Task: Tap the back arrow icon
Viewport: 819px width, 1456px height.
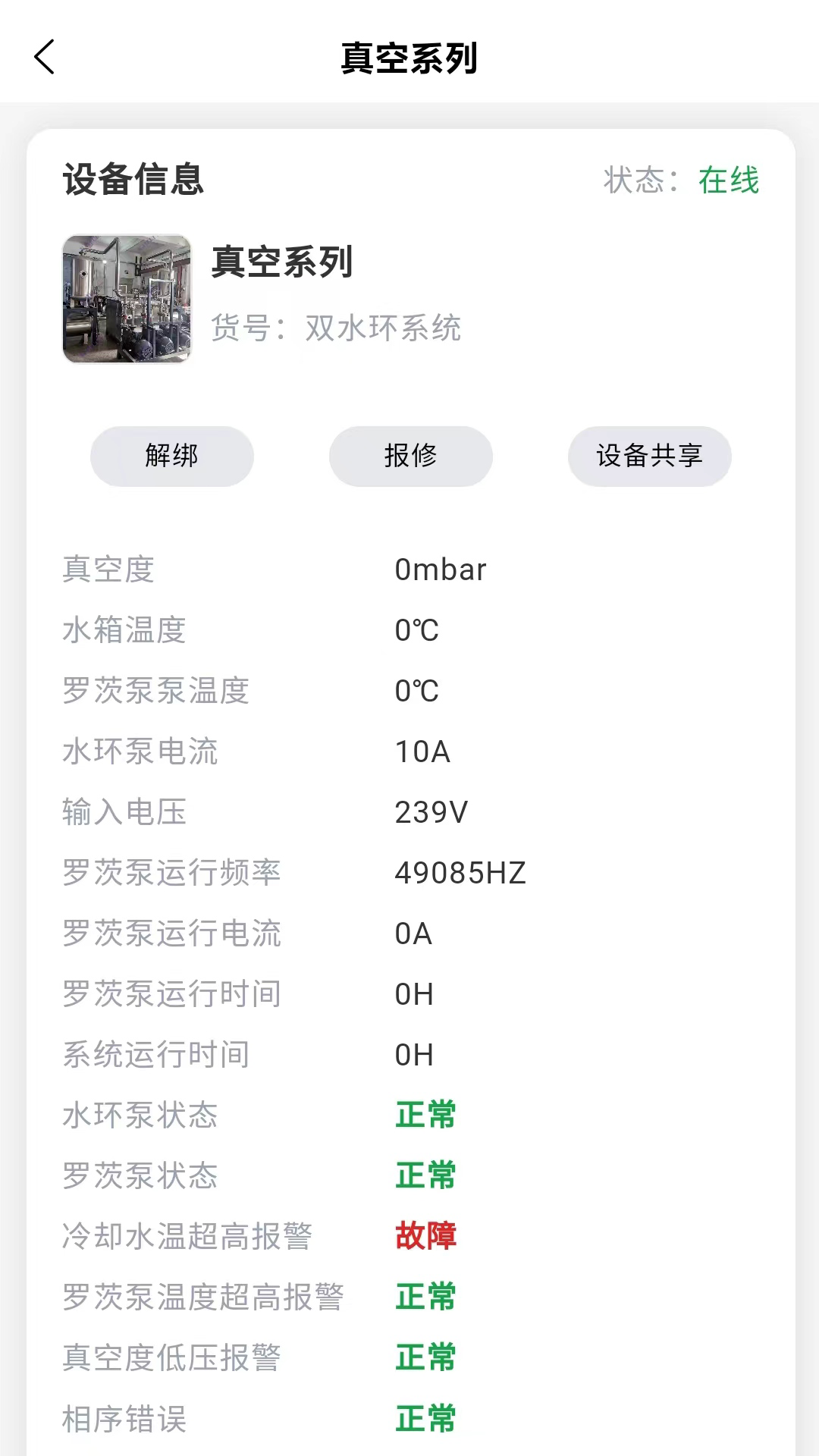Action: click(43, 56)
